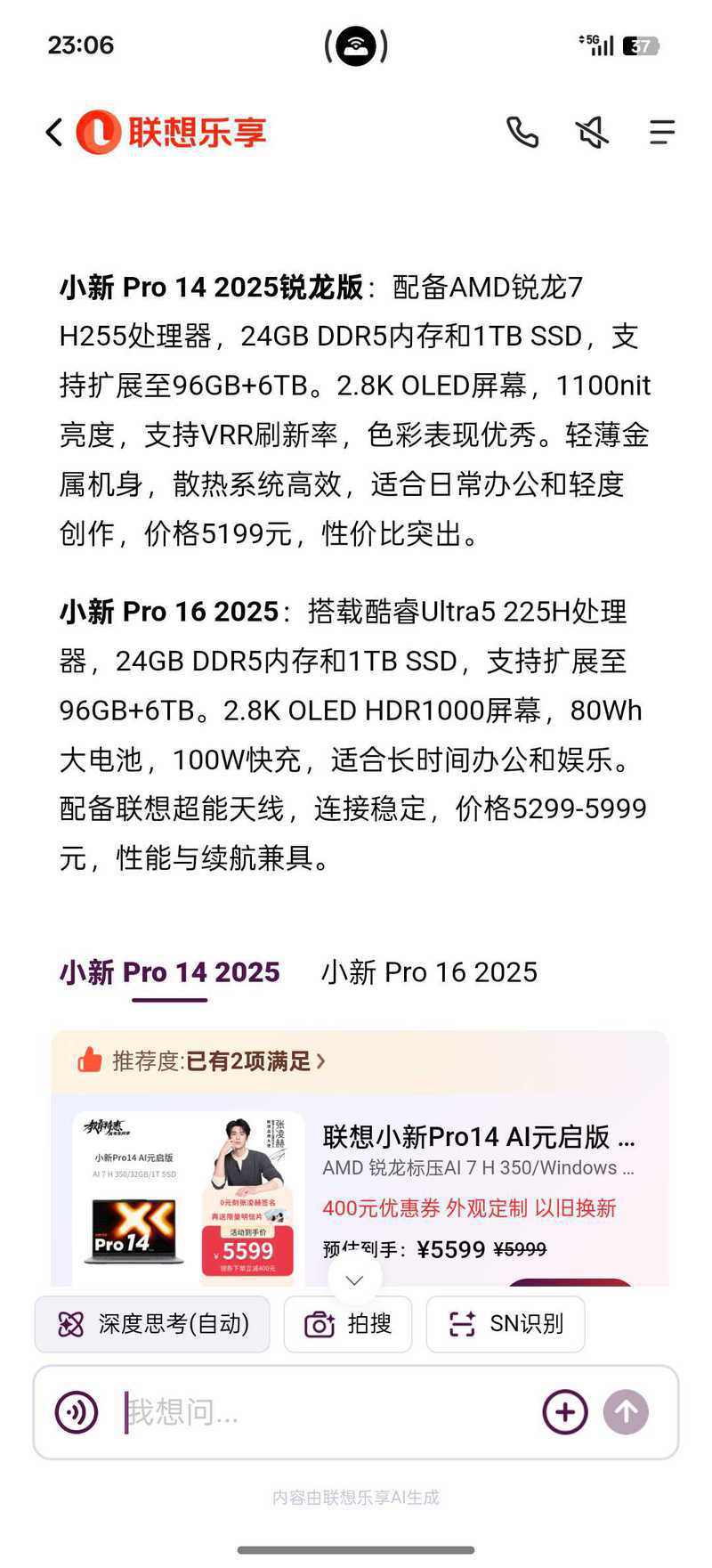The width and height of the screenshot is (712, 1568).
Task: Launch 拍搜 photo search
Action: 348,1324
